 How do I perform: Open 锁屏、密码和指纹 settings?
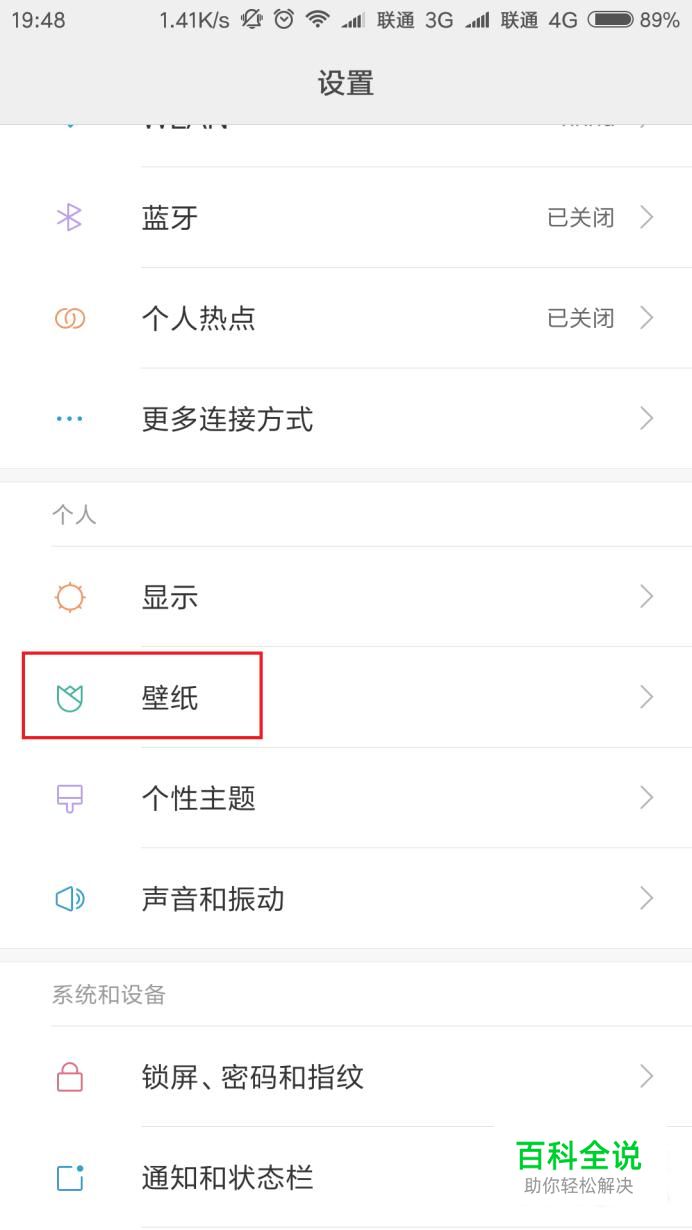345,1077
